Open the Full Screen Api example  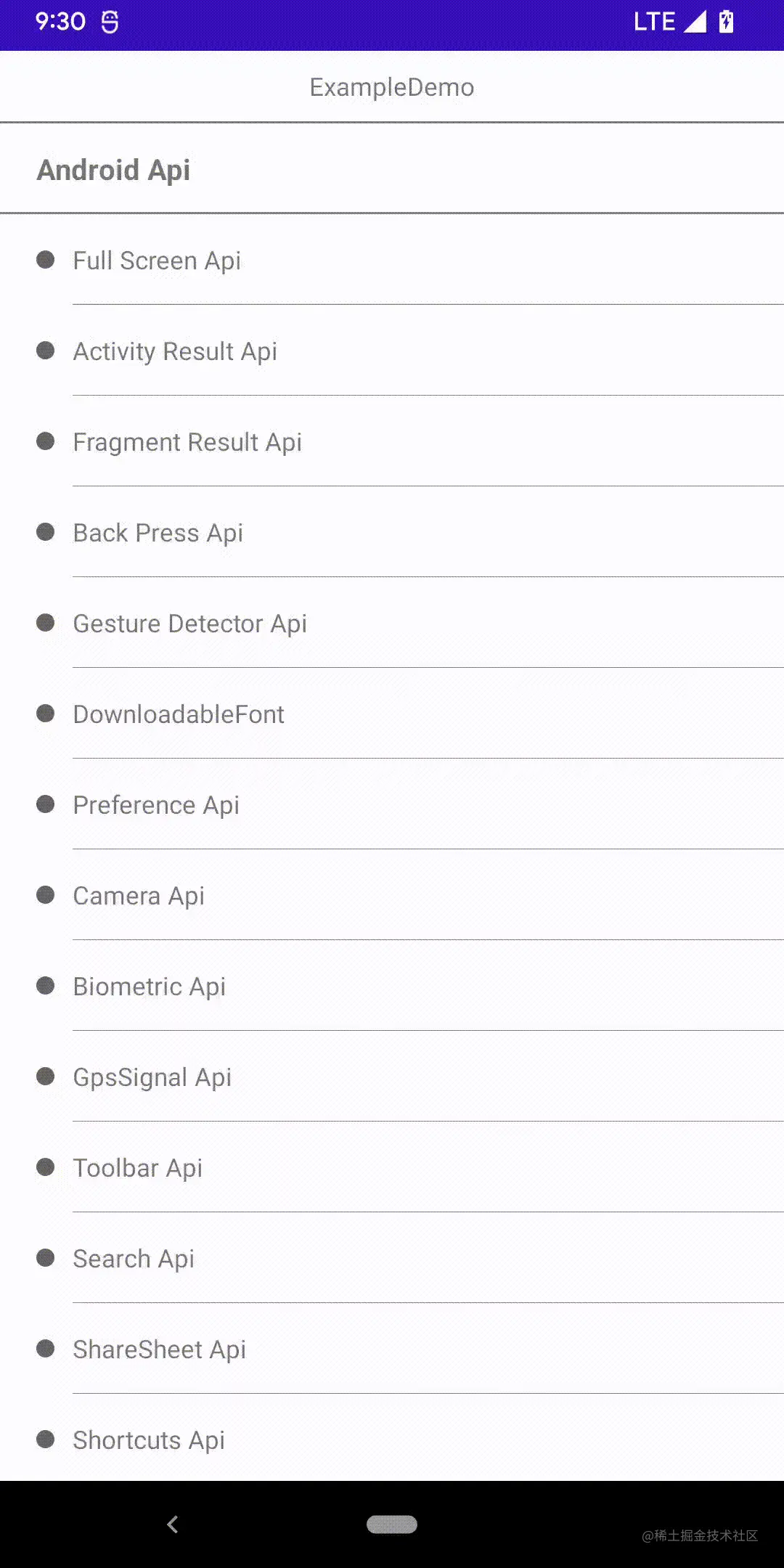tap(157, 261)
